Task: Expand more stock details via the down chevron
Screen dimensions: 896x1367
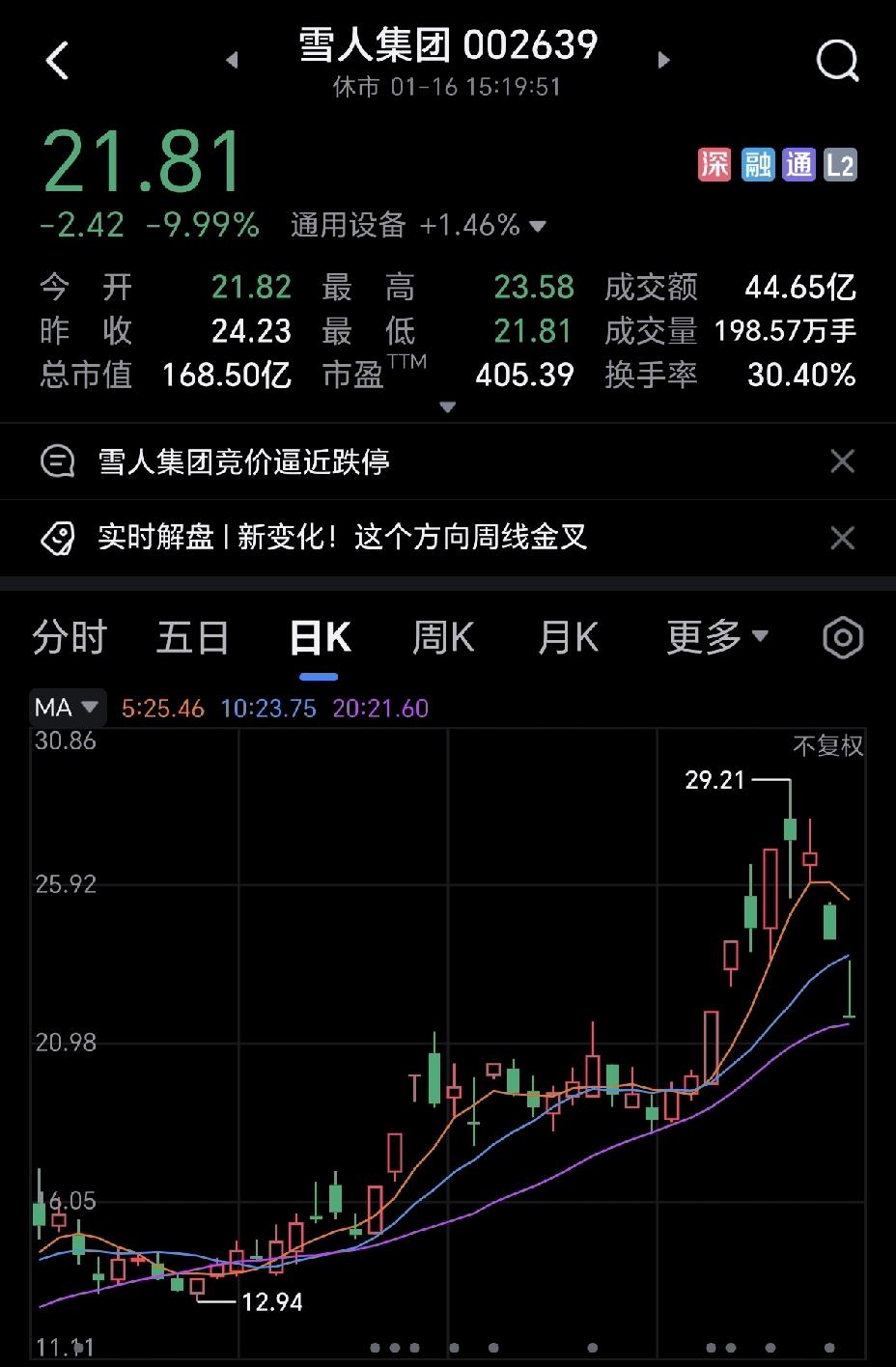Action: pos(447,407)
